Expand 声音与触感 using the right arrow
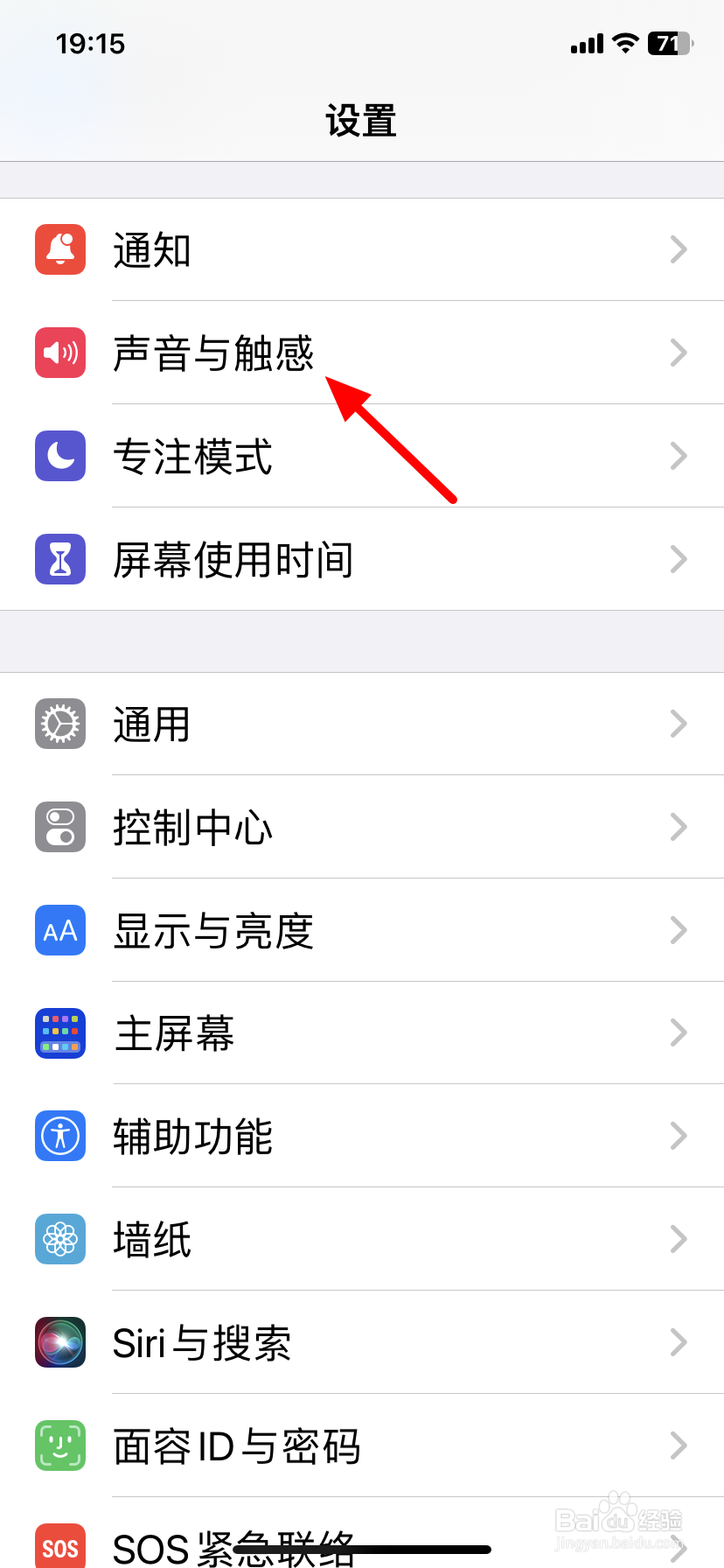The width and height of the screenshot is (724, 1568). coord(679,353)
